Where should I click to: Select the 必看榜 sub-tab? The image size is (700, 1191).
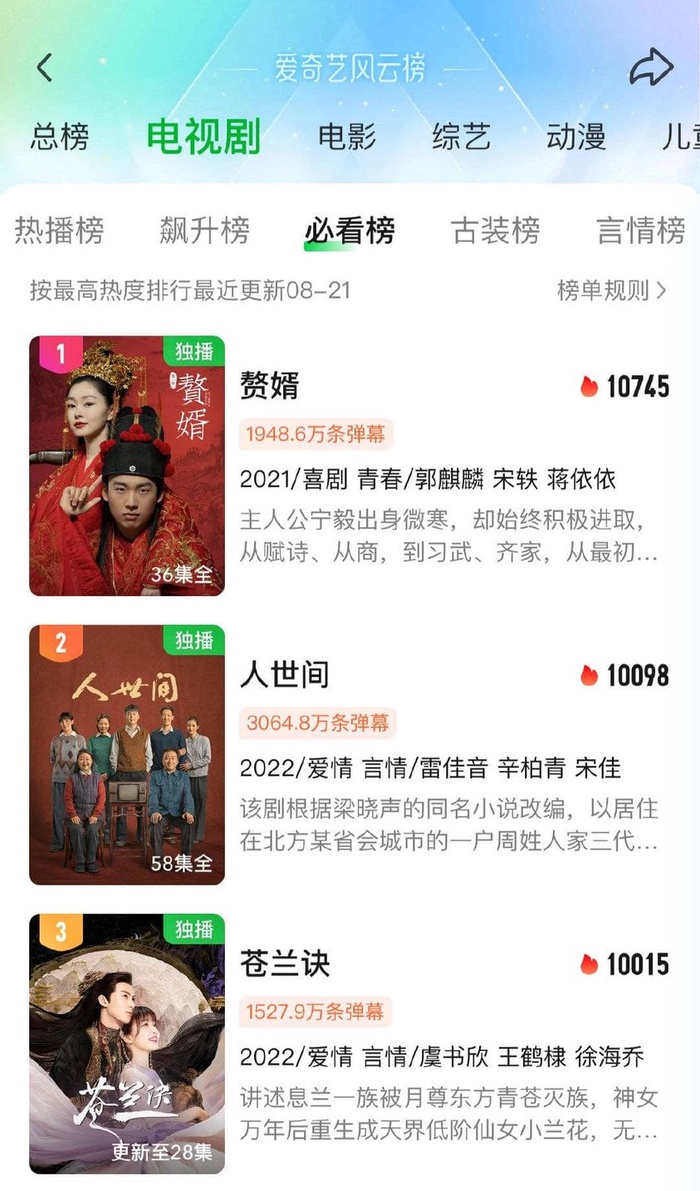[349, 231]
